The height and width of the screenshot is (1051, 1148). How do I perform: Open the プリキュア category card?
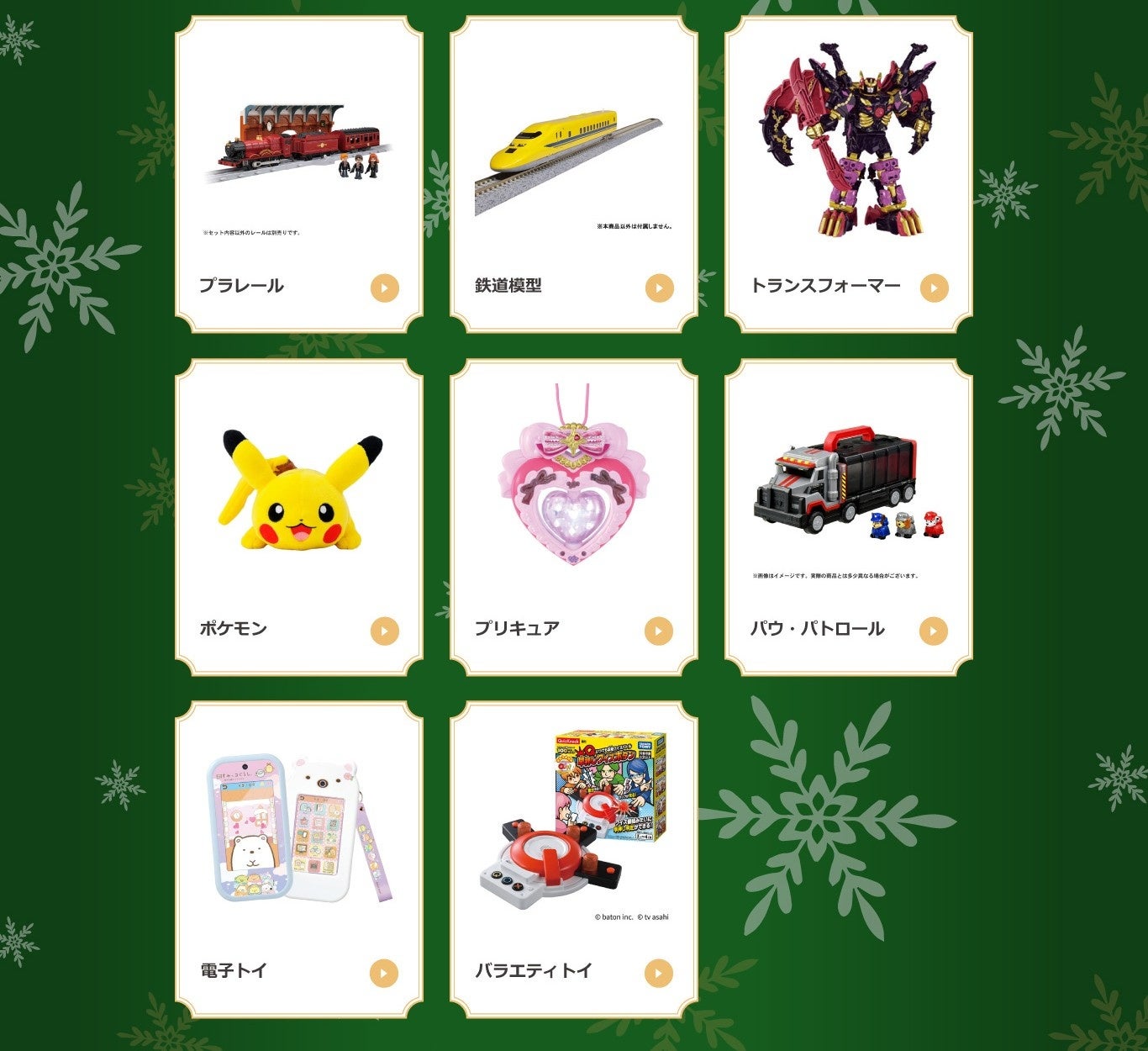574,517
